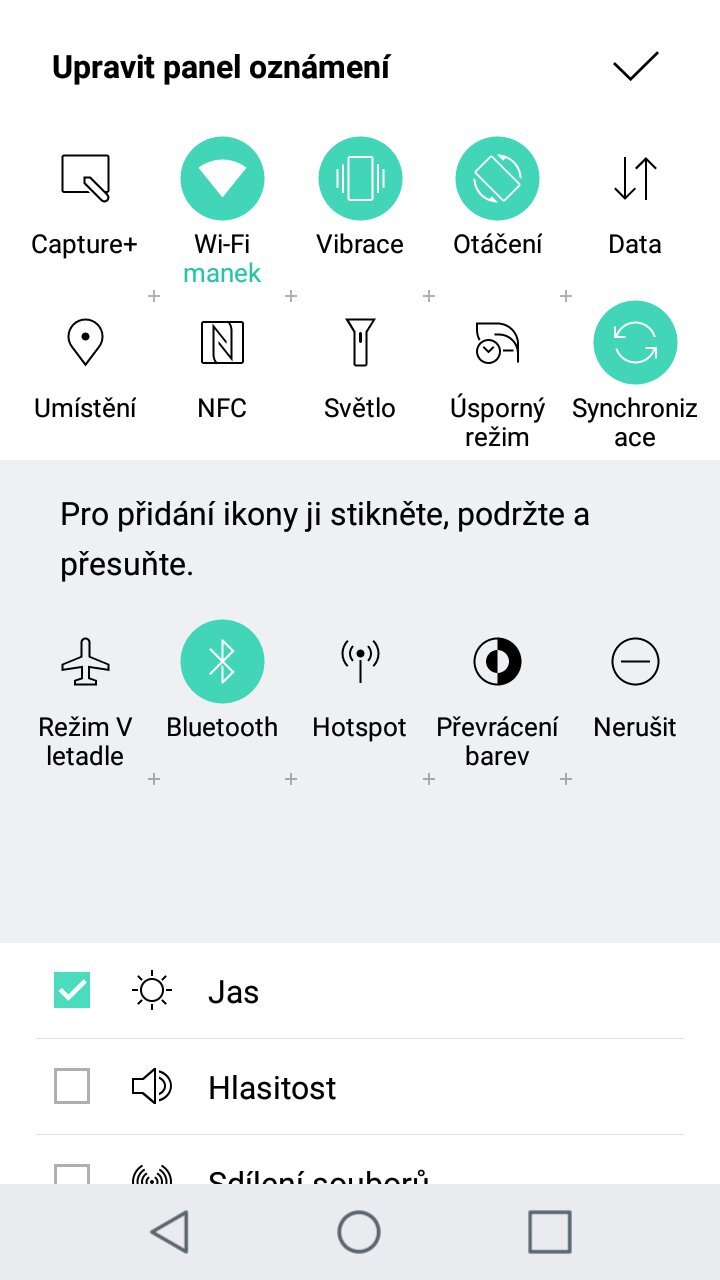720x1280 pixels.
Task: Select the Převrácení barev icon
Action: coord(497,661)
